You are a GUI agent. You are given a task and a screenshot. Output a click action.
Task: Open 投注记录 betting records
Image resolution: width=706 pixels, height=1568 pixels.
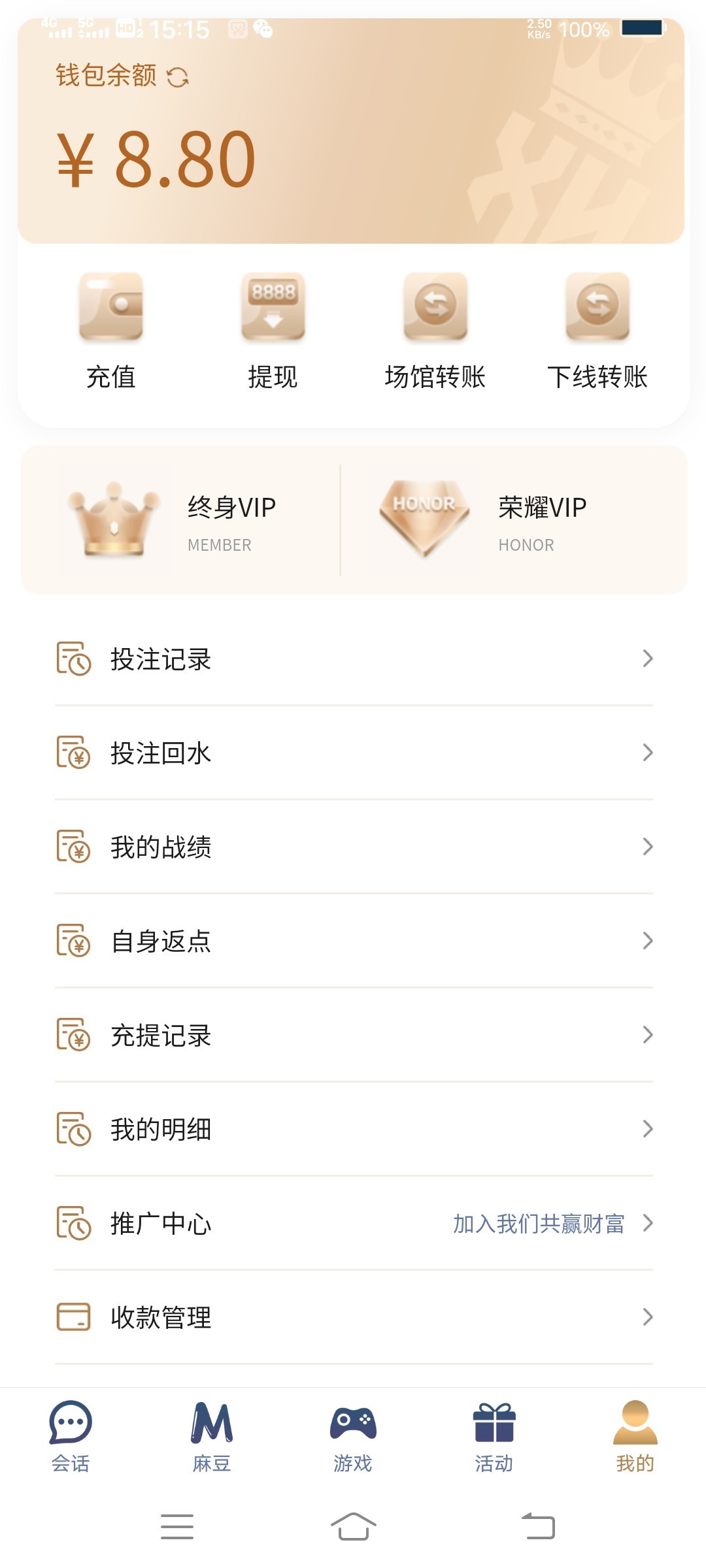click(x=353, y=659)
